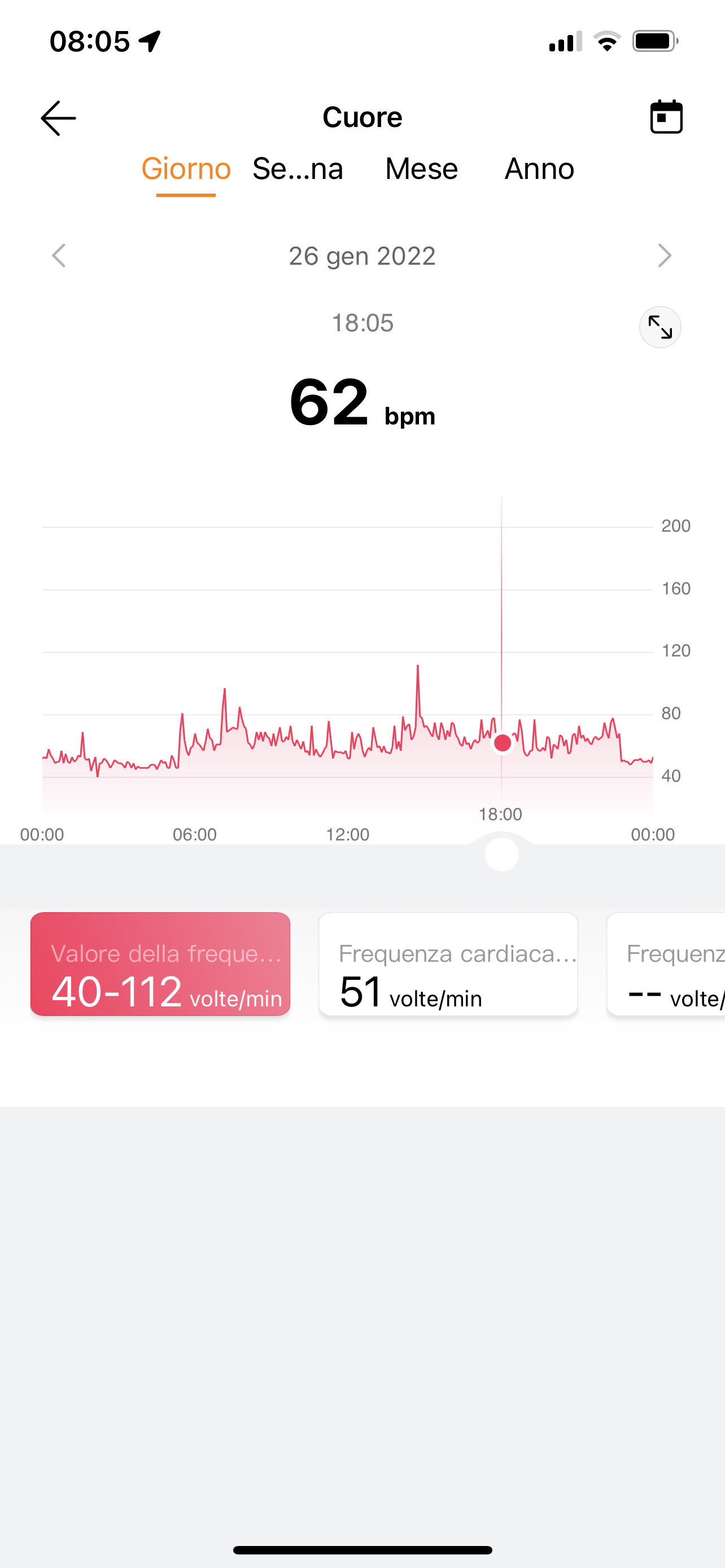Select the Giorno tab
This screenshot has height=1568, width=725.
tap(186, 169)
